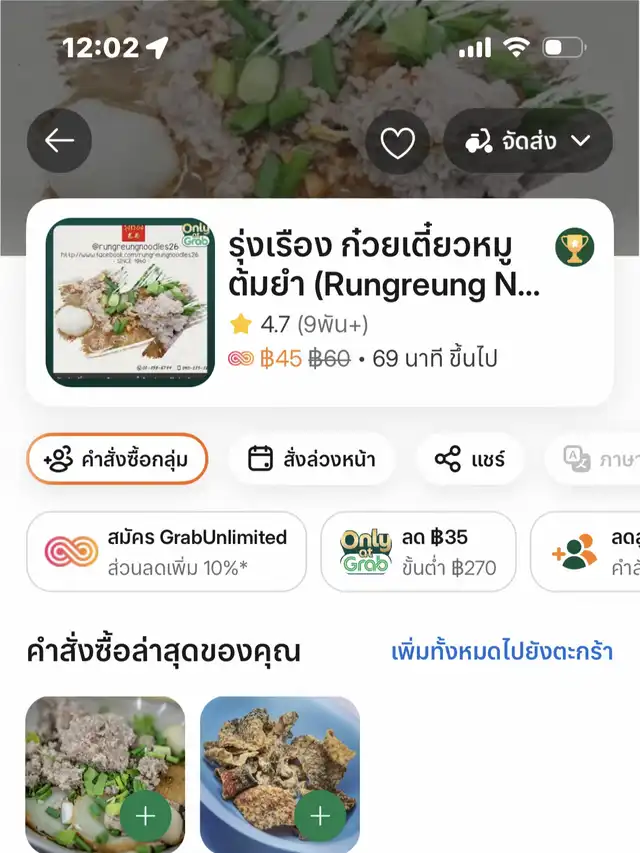This screenshot has height=853, width=640.
Task: View the Only at Grab ลด ฿35 promo
Action: point(418,551)
